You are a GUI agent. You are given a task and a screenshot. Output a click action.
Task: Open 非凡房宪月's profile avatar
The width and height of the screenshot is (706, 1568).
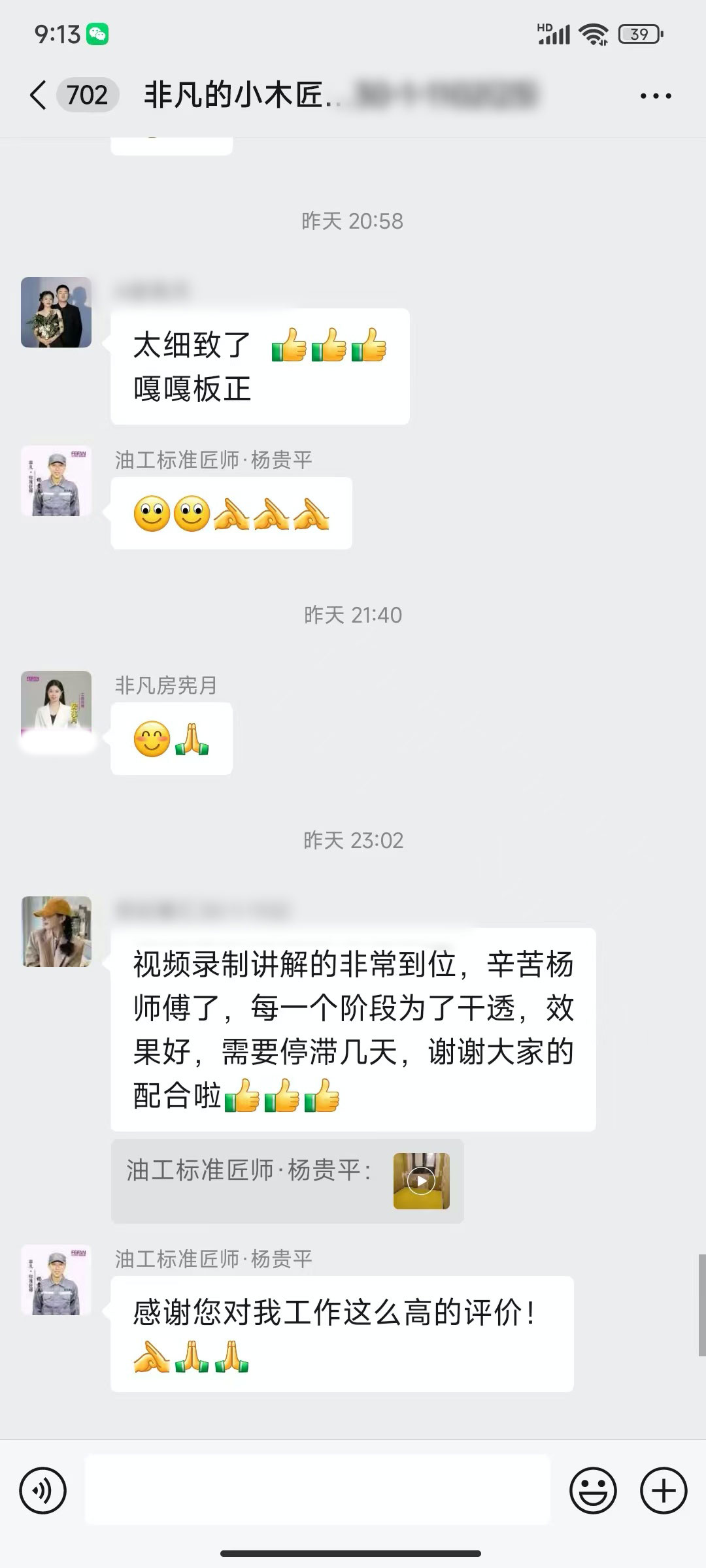56,707
